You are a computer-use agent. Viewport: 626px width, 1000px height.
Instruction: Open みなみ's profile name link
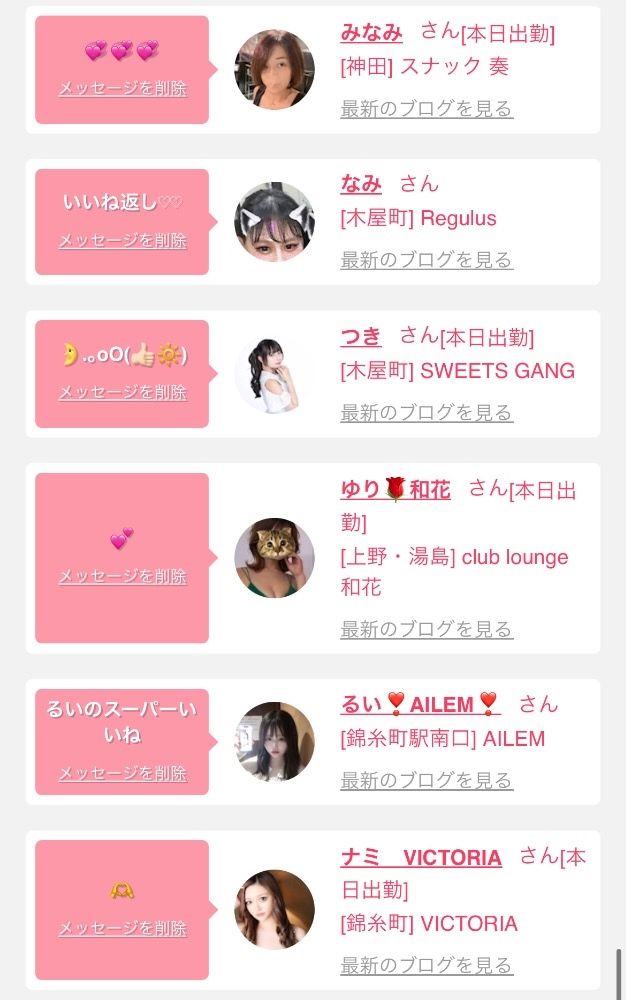click(371, 32)
